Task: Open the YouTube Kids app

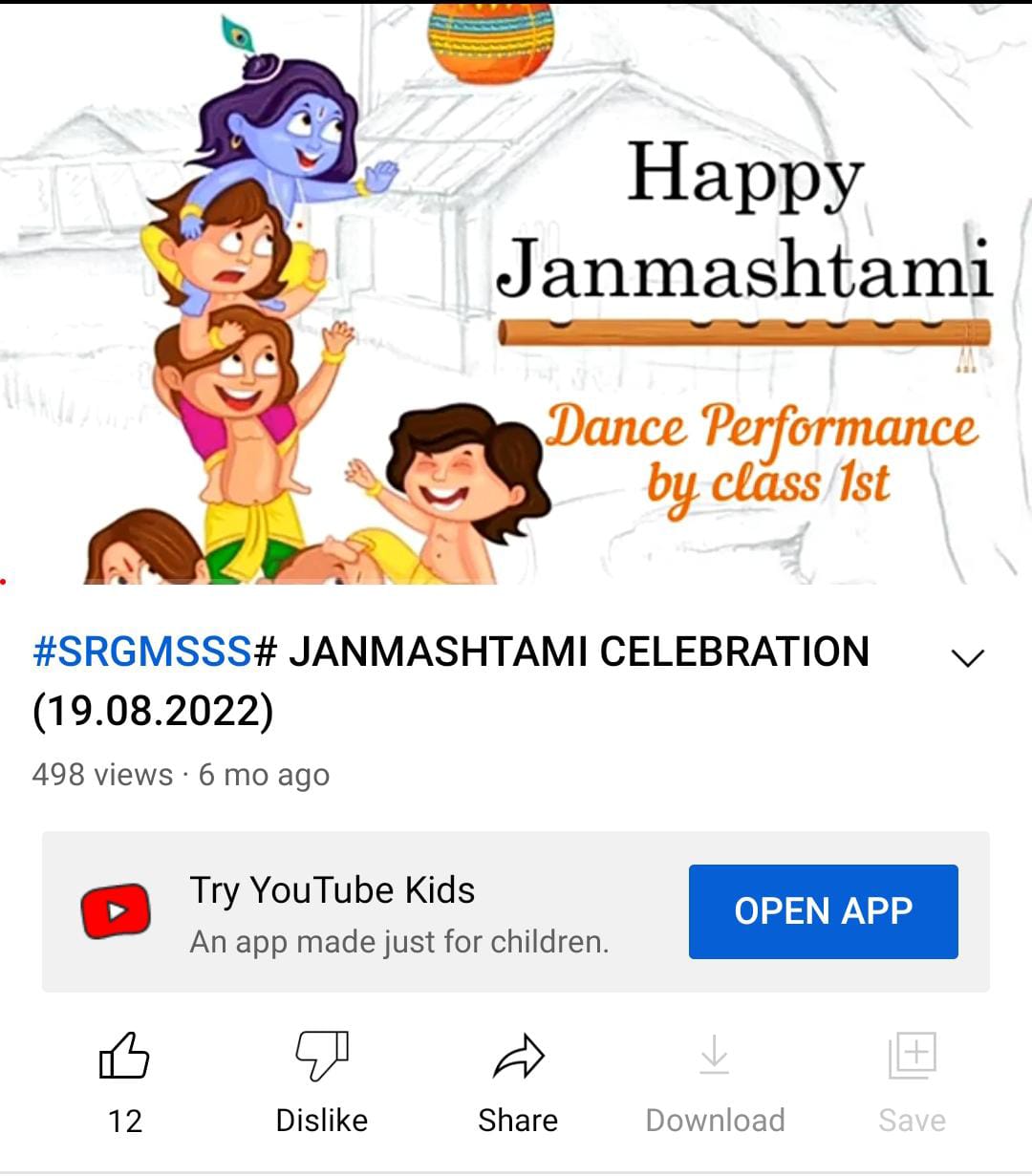Action: (x=823, y=911)
